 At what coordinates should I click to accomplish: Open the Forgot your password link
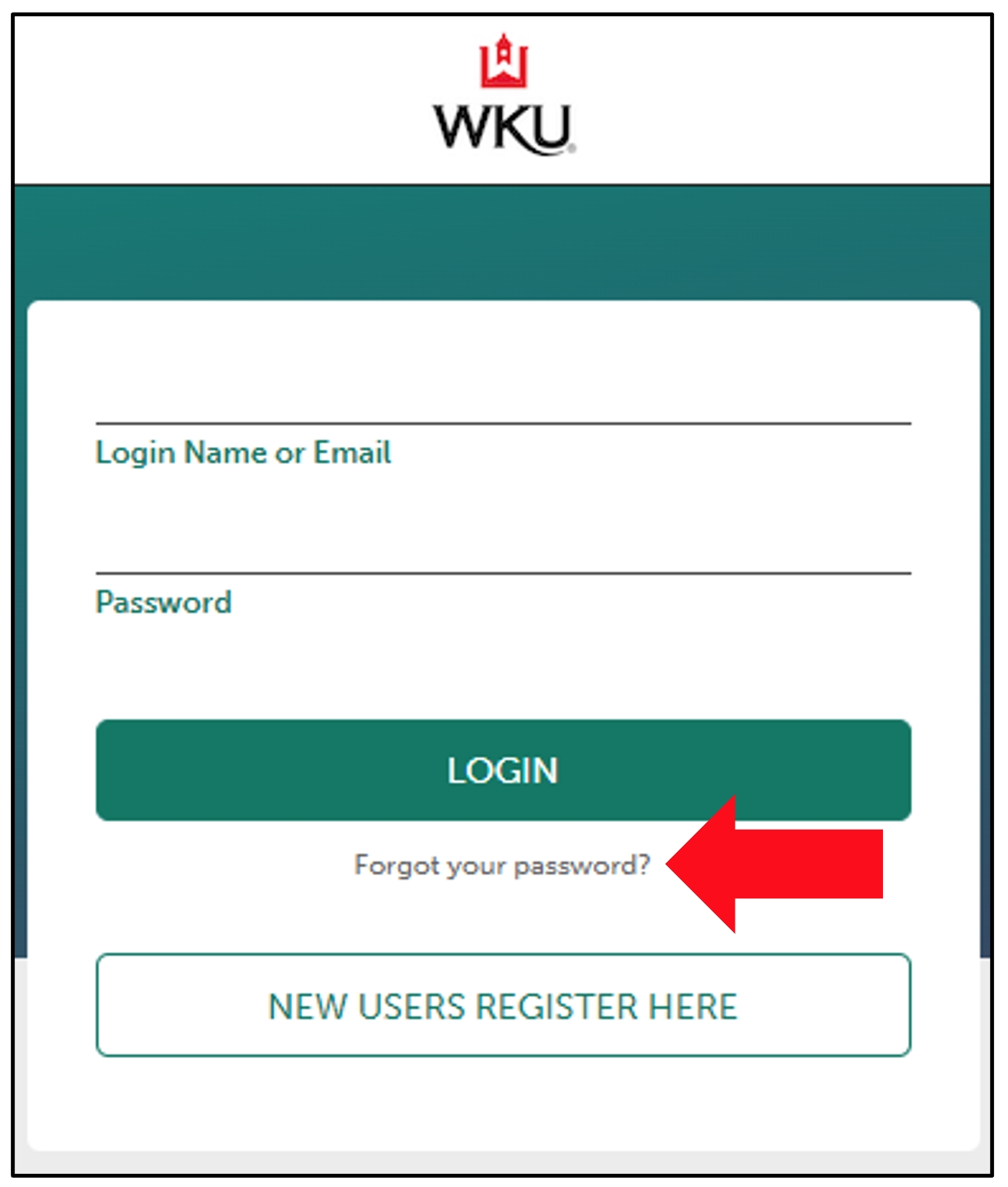pos(502,865)
